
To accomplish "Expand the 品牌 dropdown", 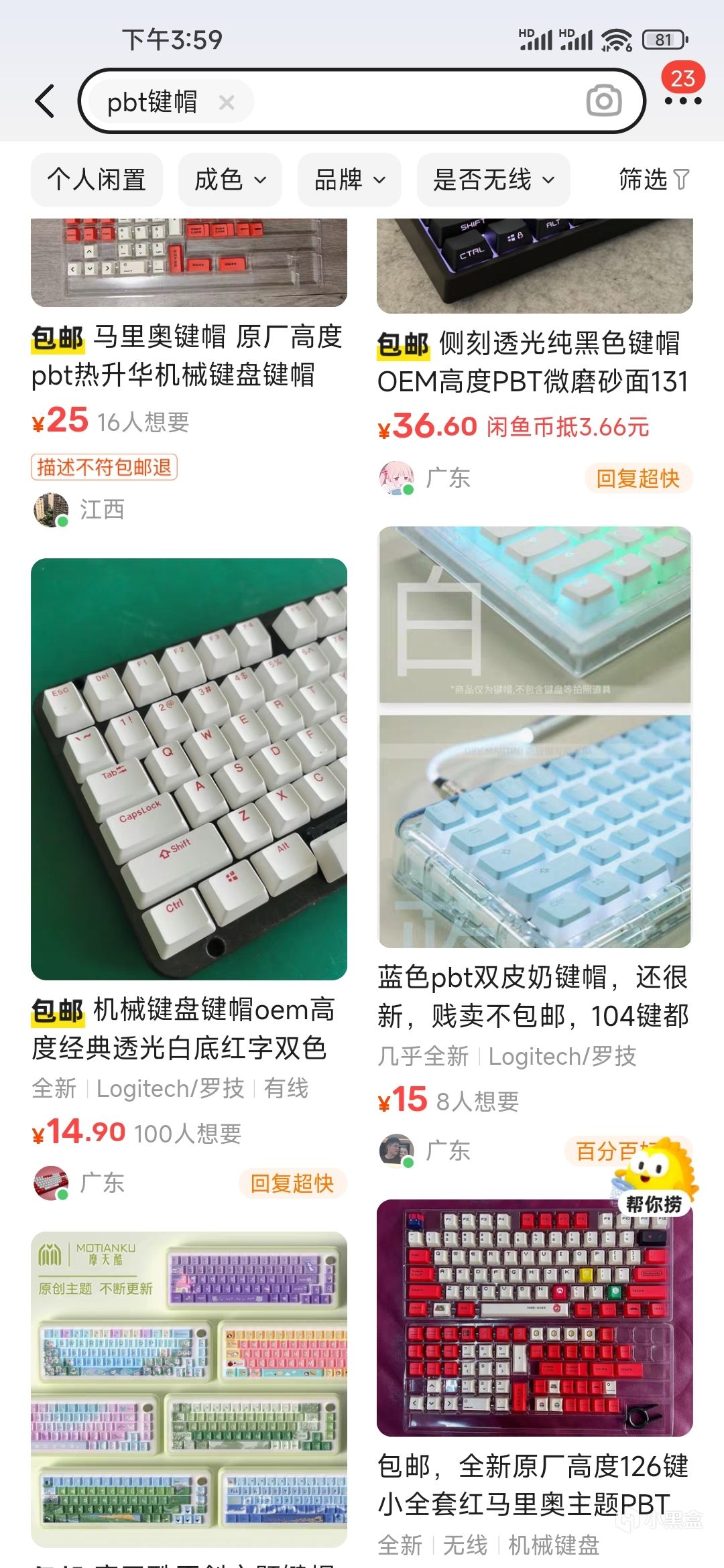I will [349, 180].
